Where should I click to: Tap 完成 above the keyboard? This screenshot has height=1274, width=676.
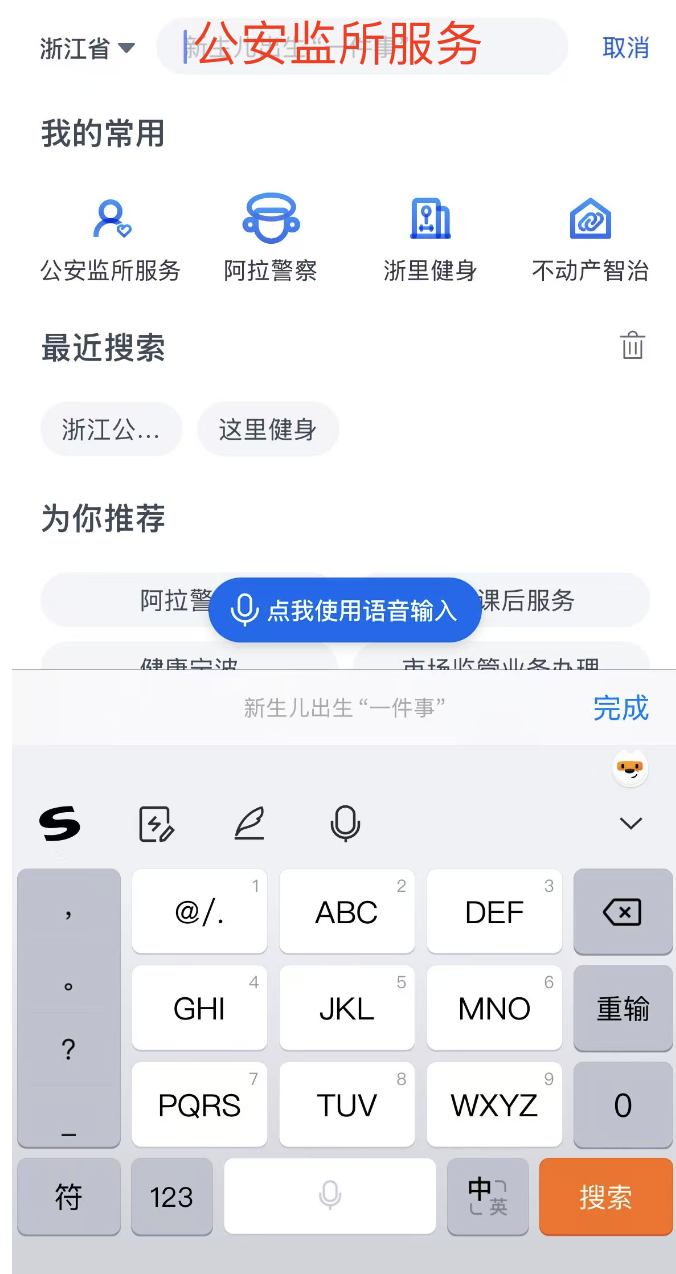(x=620, y=708)
